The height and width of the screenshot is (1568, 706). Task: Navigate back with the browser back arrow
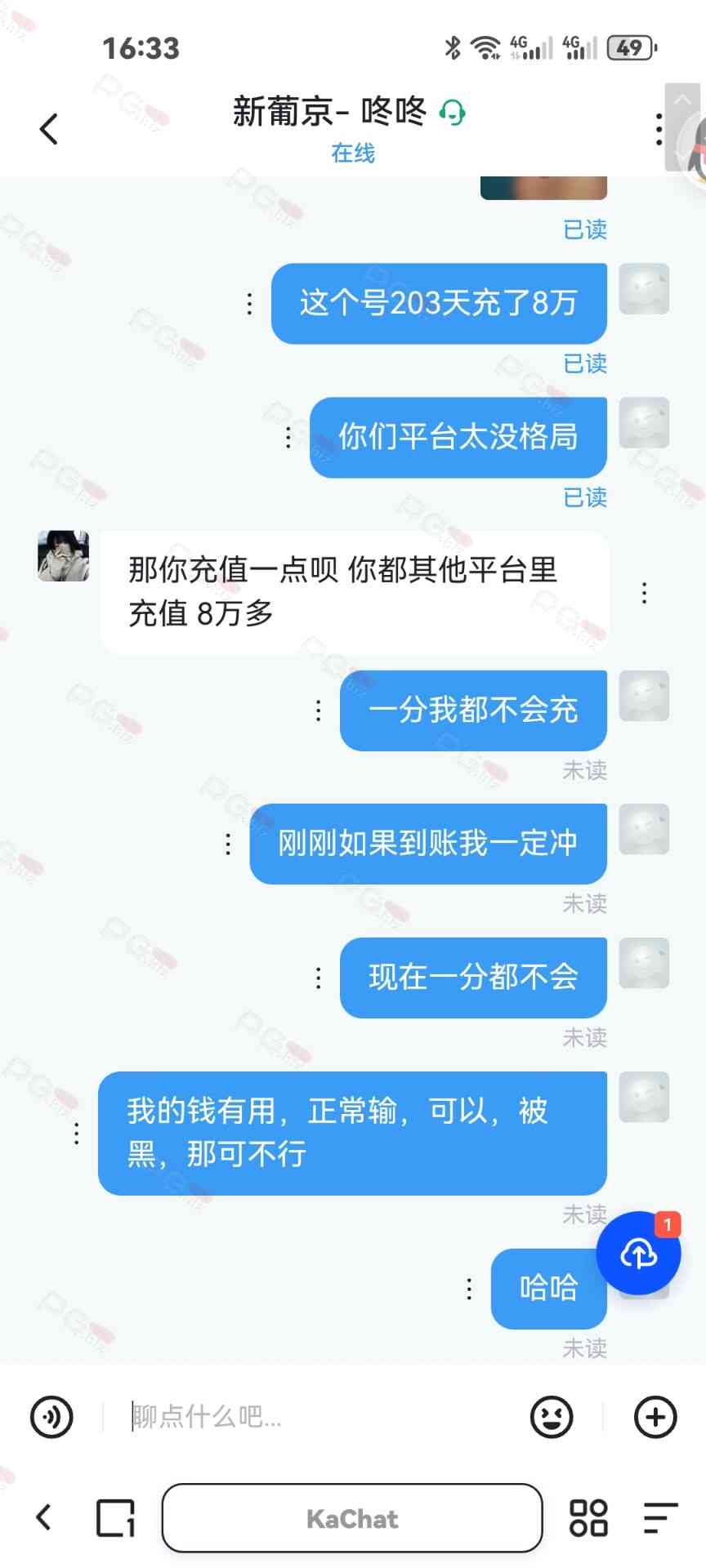pyautogui.click(x=44, y=1518)
